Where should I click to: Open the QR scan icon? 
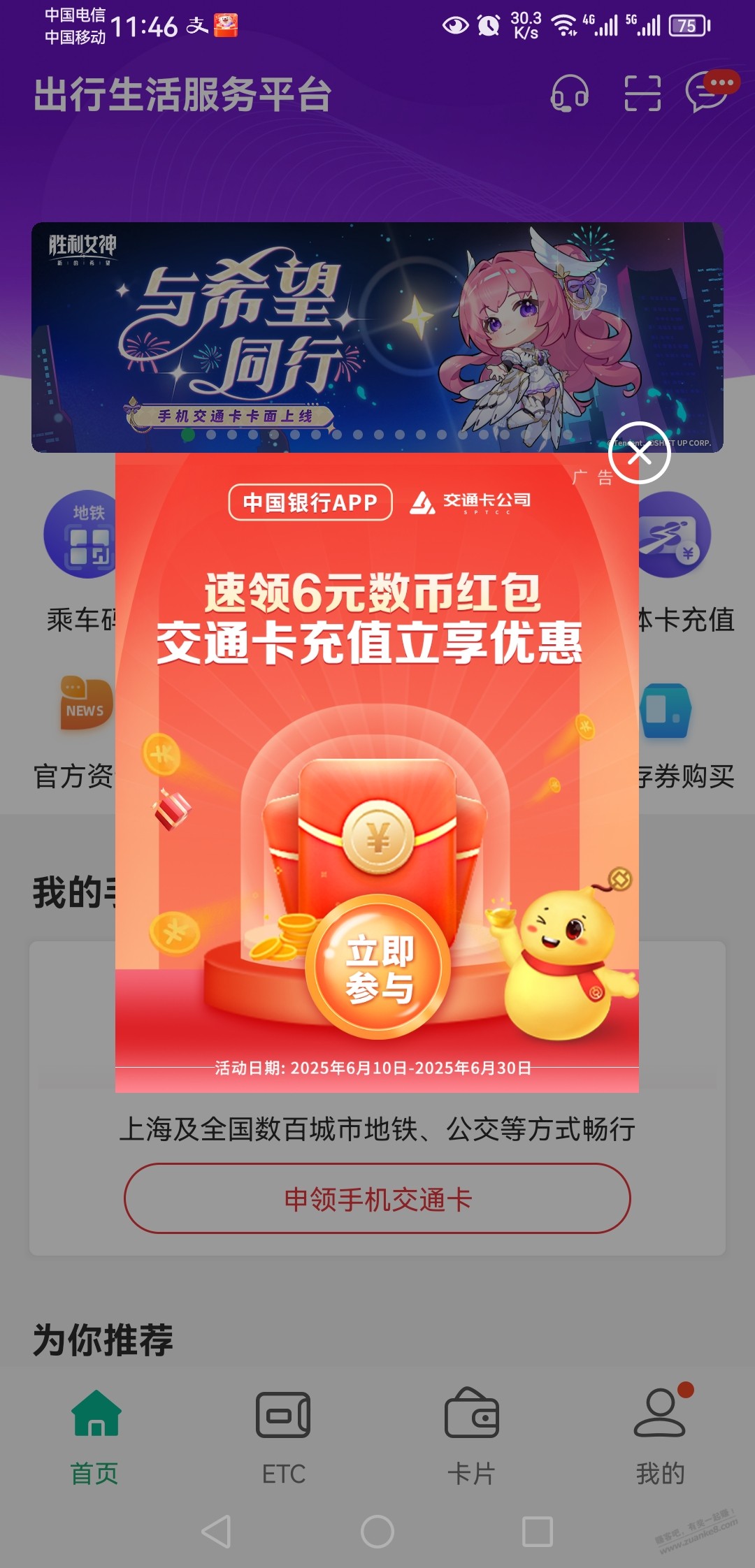point(642,94)
